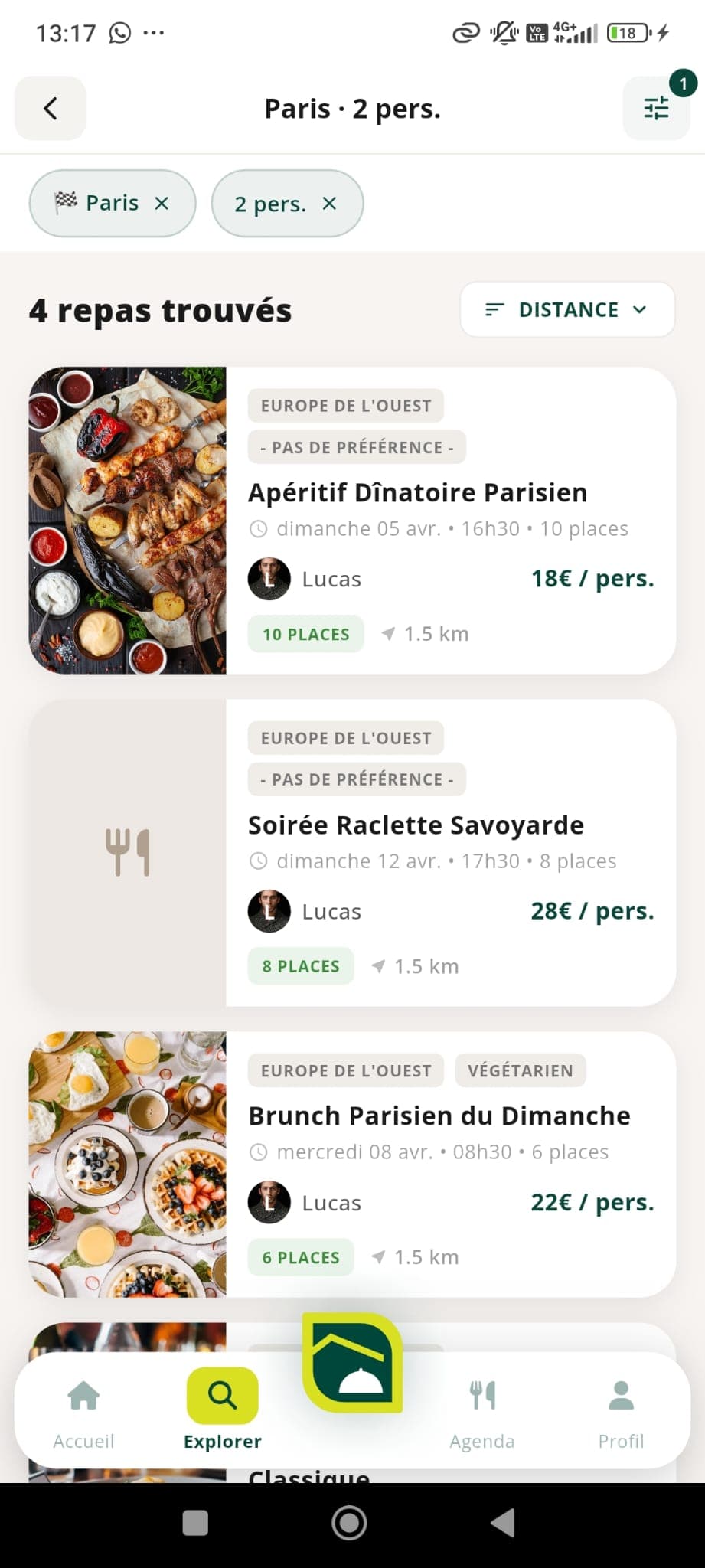Expand sort options using the chevron
Screen dimensions: 705x1568
click(x=640, y=309)
